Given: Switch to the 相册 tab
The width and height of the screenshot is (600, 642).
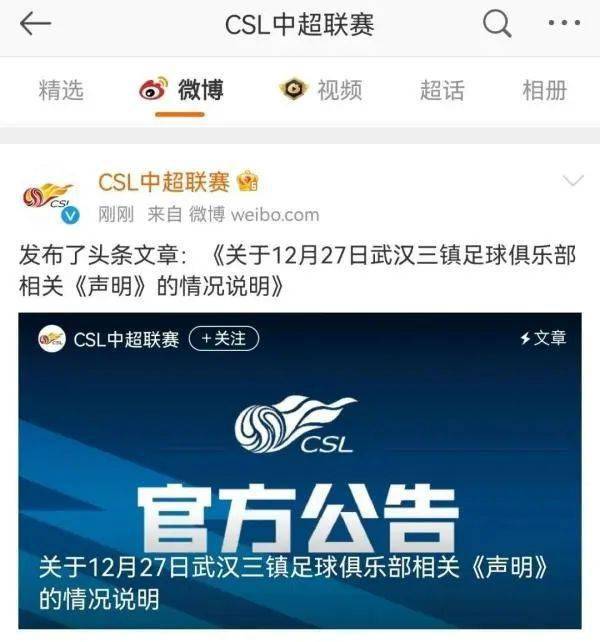Looking at the screenshot, I should click(544, 90).
